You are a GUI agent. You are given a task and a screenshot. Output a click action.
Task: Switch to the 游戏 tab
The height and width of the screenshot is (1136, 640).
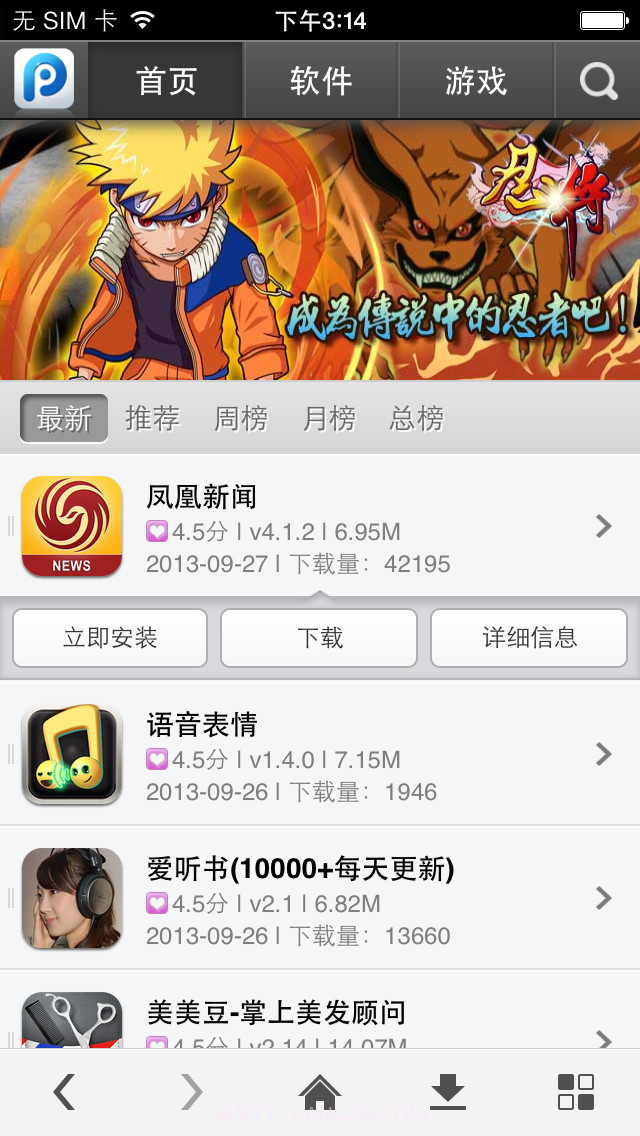[476, 81]
